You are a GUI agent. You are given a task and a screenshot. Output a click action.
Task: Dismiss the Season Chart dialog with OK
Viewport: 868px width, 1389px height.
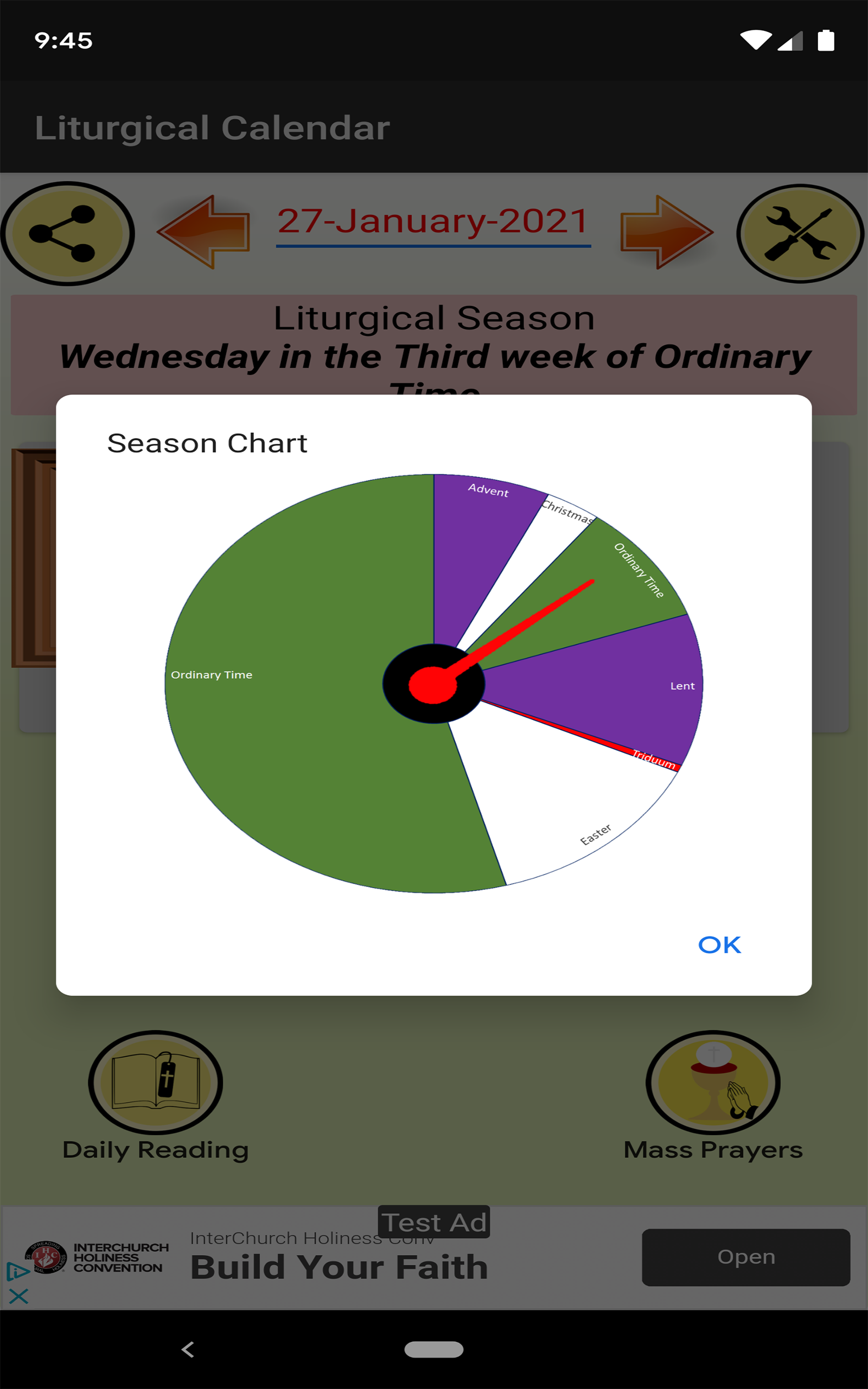(719, 945)
